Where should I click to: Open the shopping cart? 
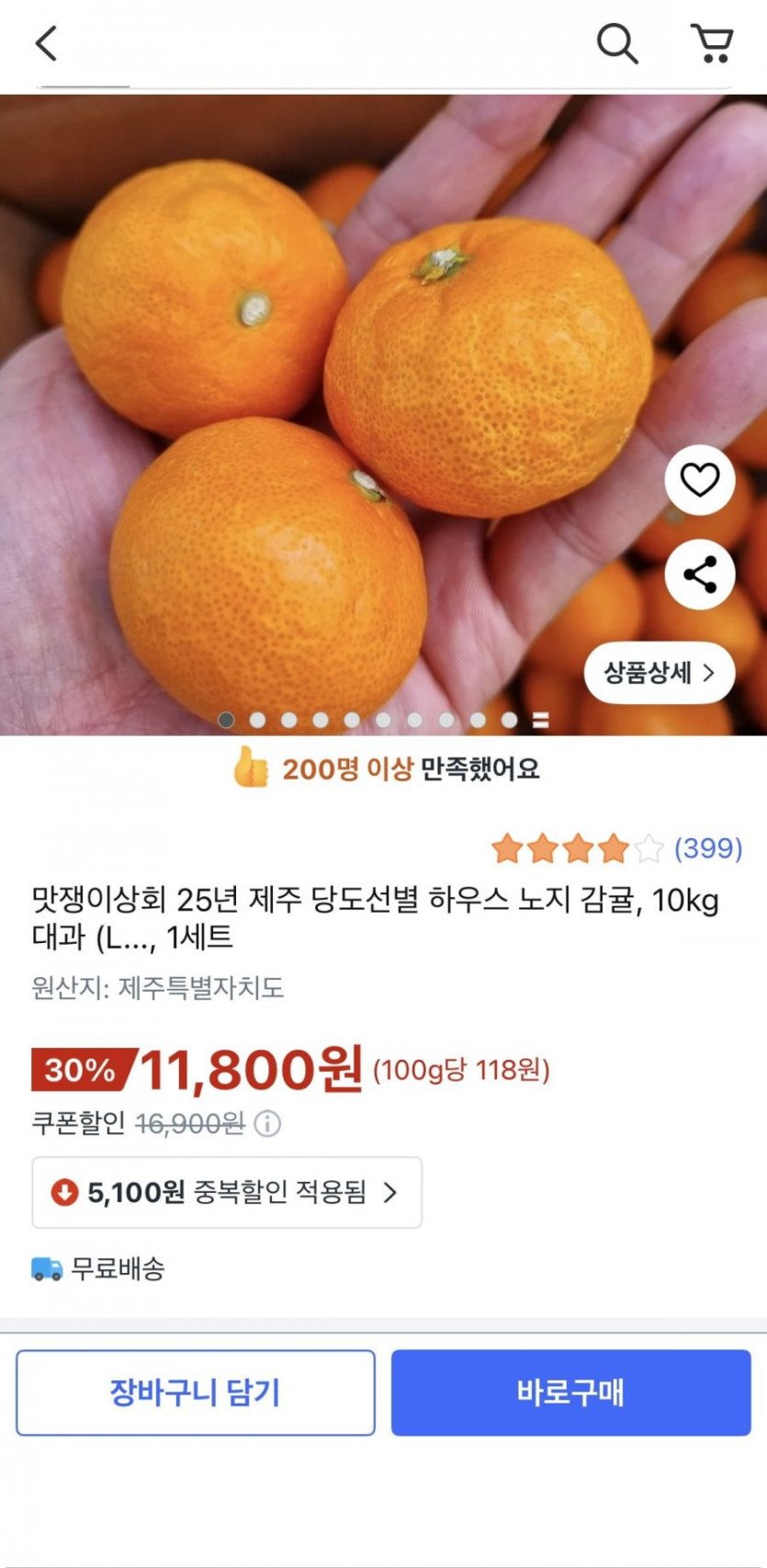coord(713,42)
